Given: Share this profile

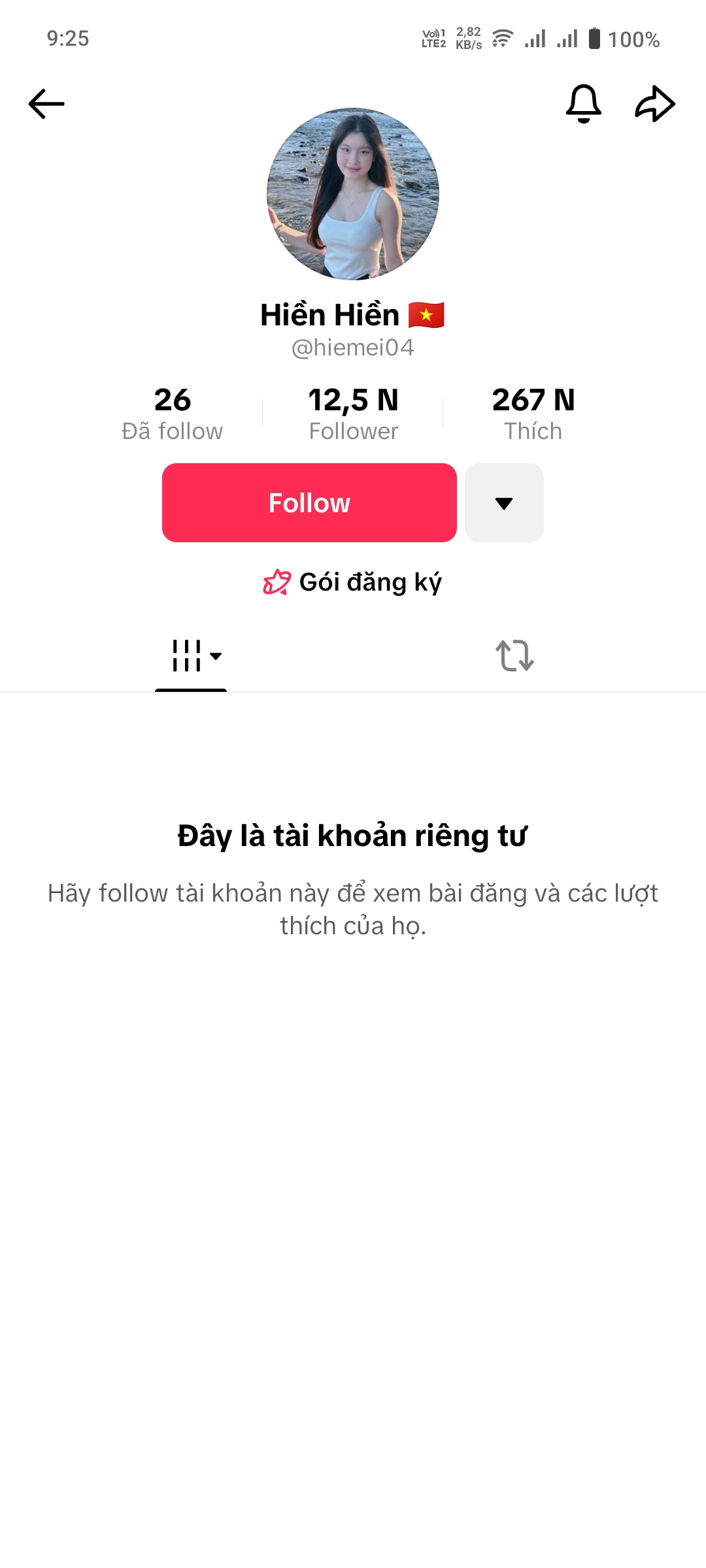Looking at the screenshot, I should pyautogui.click(x=655, y=104).
